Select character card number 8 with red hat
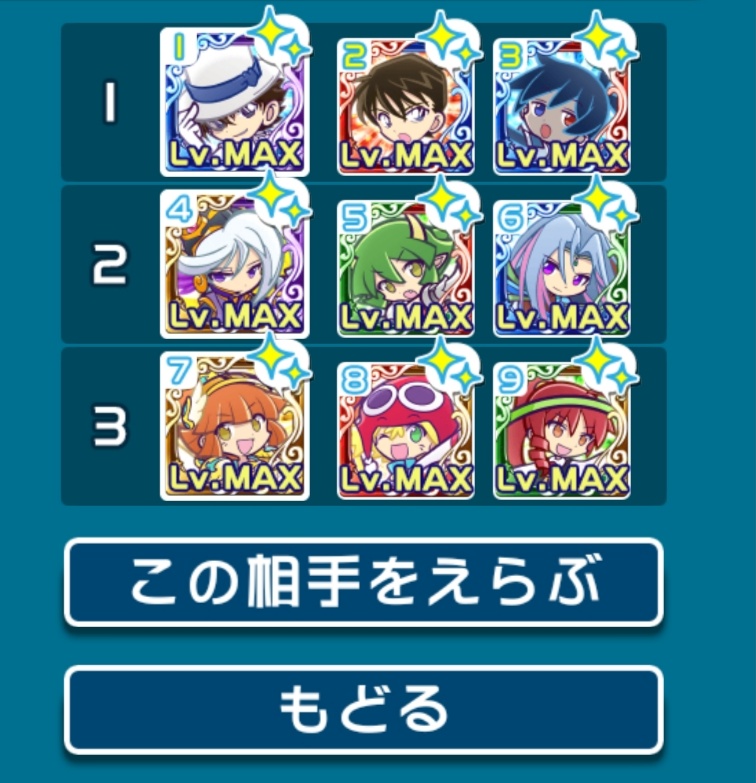 (406, 427)
